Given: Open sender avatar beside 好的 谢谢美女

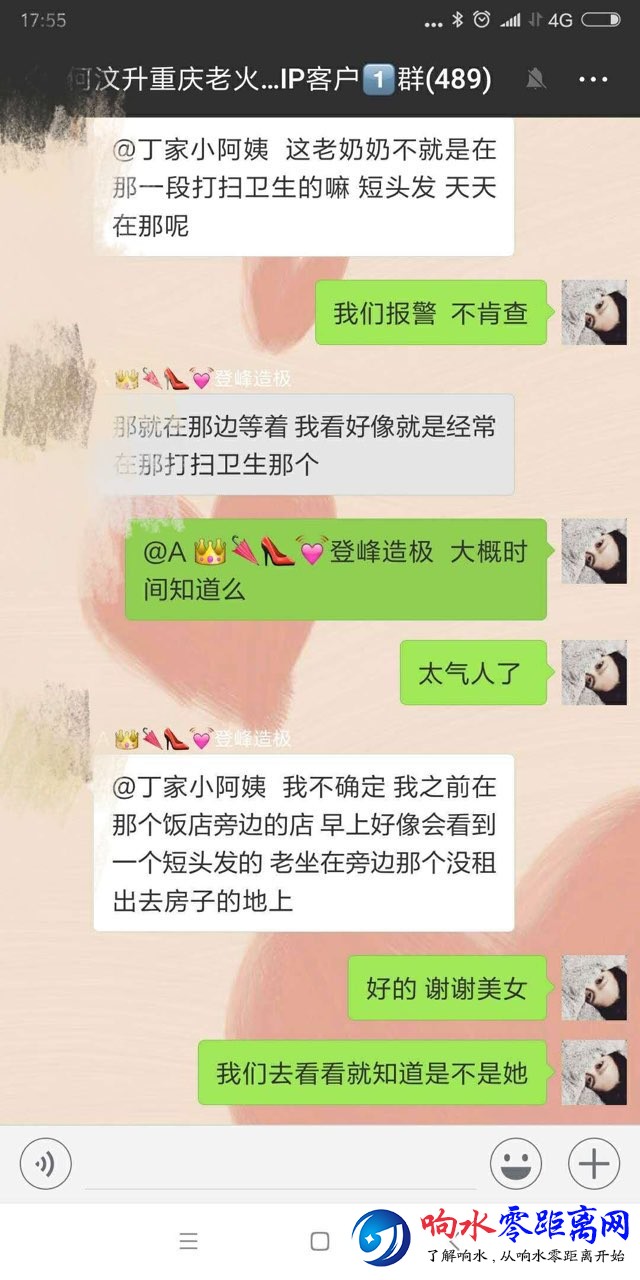Looking at the screenshot, I should click(x=594, y=988).
